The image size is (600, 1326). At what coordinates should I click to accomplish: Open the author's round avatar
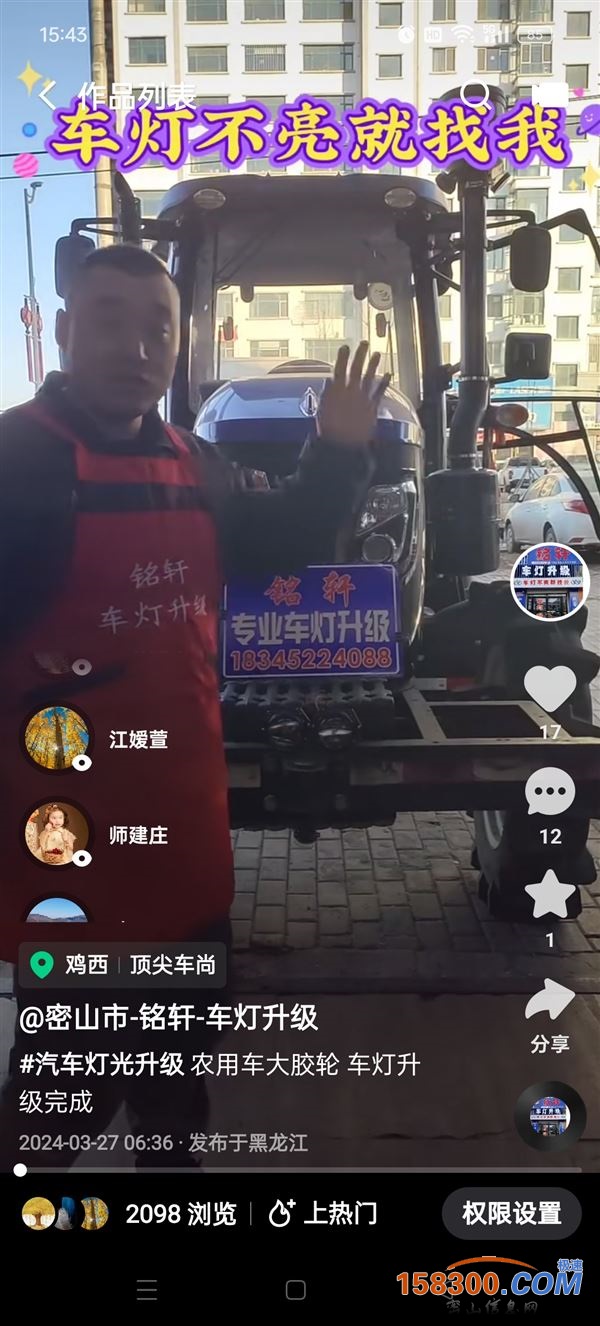coord(550,581)
